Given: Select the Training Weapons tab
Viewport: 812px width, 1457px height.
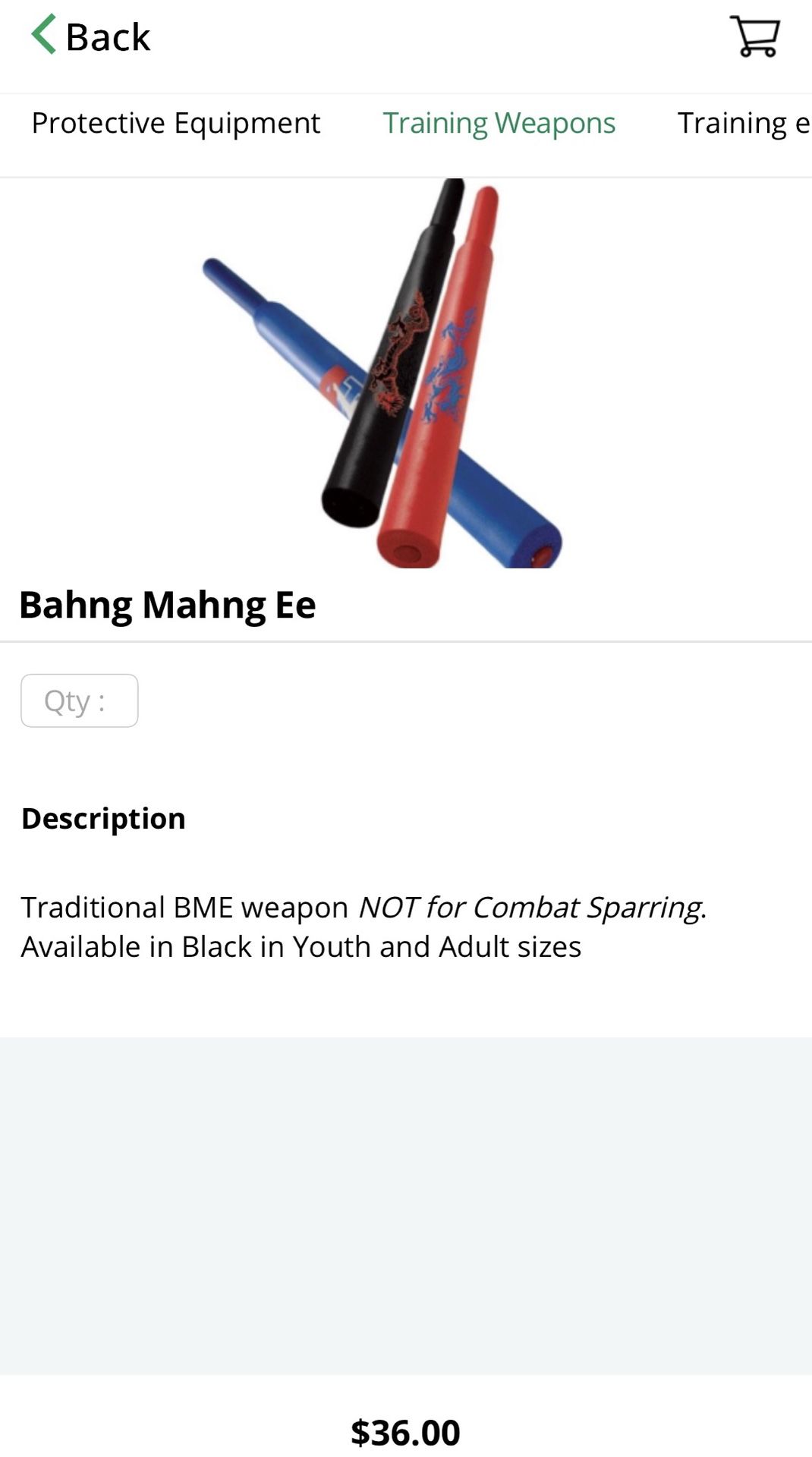Looking at the screenshot, I should (x=499, y=123).
